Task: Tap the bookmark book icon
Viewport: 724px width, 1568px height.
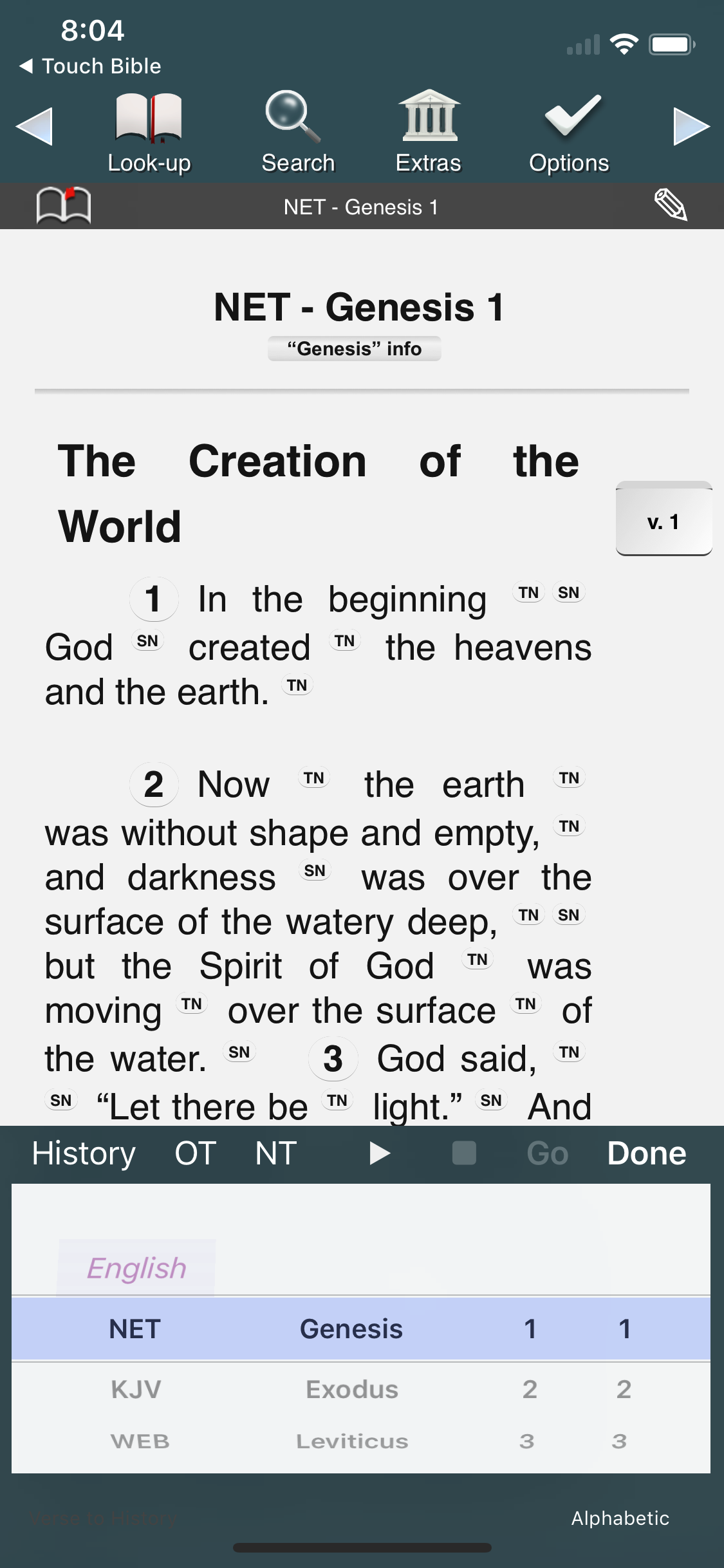Action: (x=63, y=206)
